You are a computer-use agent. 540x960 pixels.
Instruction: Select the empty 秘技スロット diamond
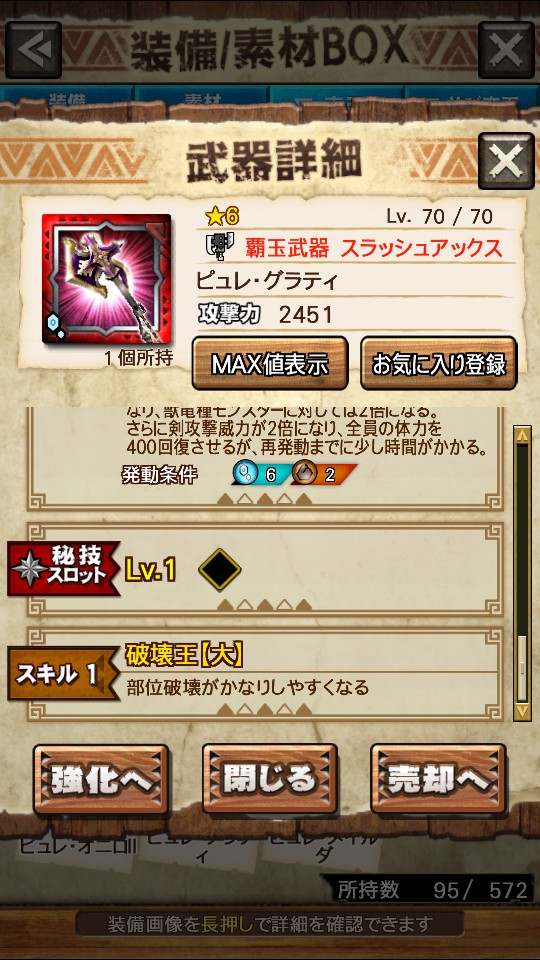point(220,569)
